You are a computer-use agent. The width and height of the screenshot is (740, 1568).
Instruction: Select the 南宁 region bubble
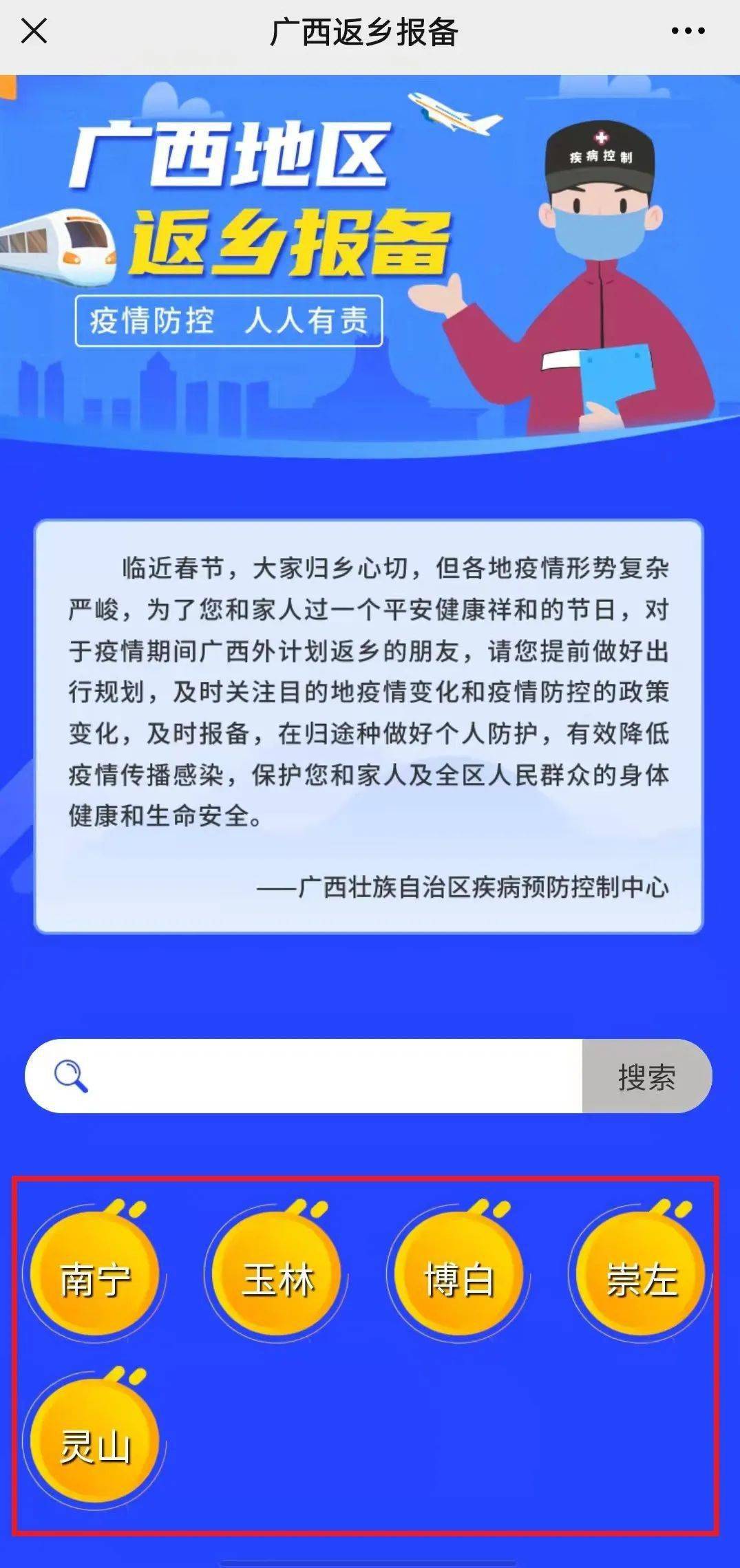95,1278
